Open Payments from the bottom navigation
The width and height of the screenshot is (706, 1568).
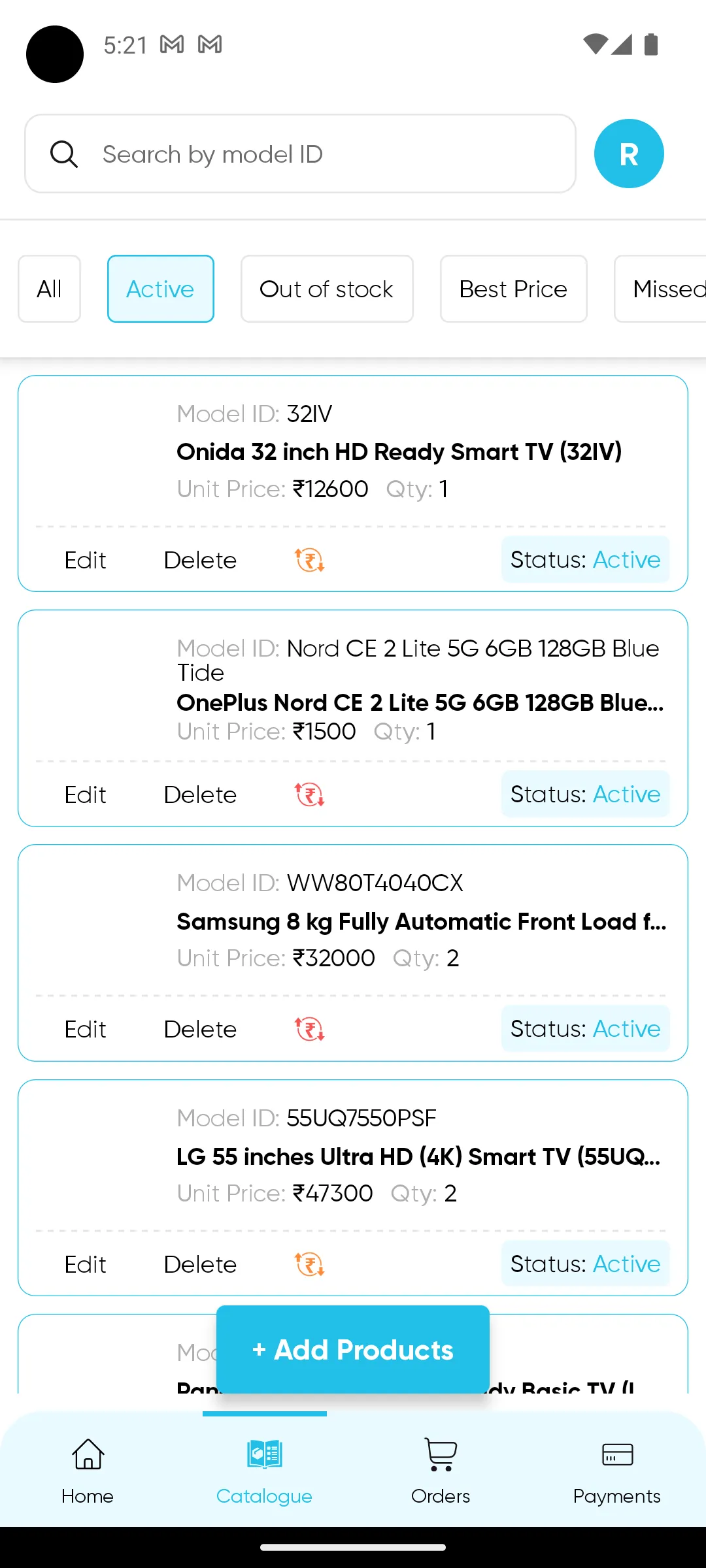click(x=616, y=1473)
